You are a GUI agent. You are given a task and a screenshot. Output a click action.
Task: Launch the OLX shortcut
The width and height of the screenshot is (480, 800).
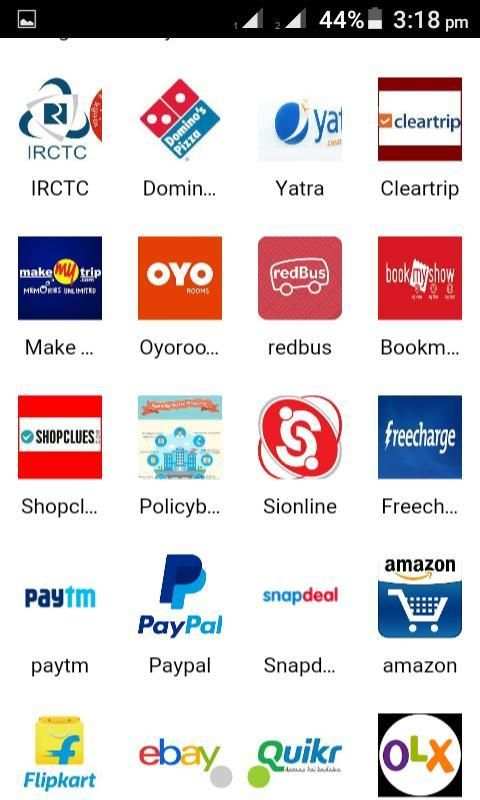pyautogui.click(x=420, y=755)
